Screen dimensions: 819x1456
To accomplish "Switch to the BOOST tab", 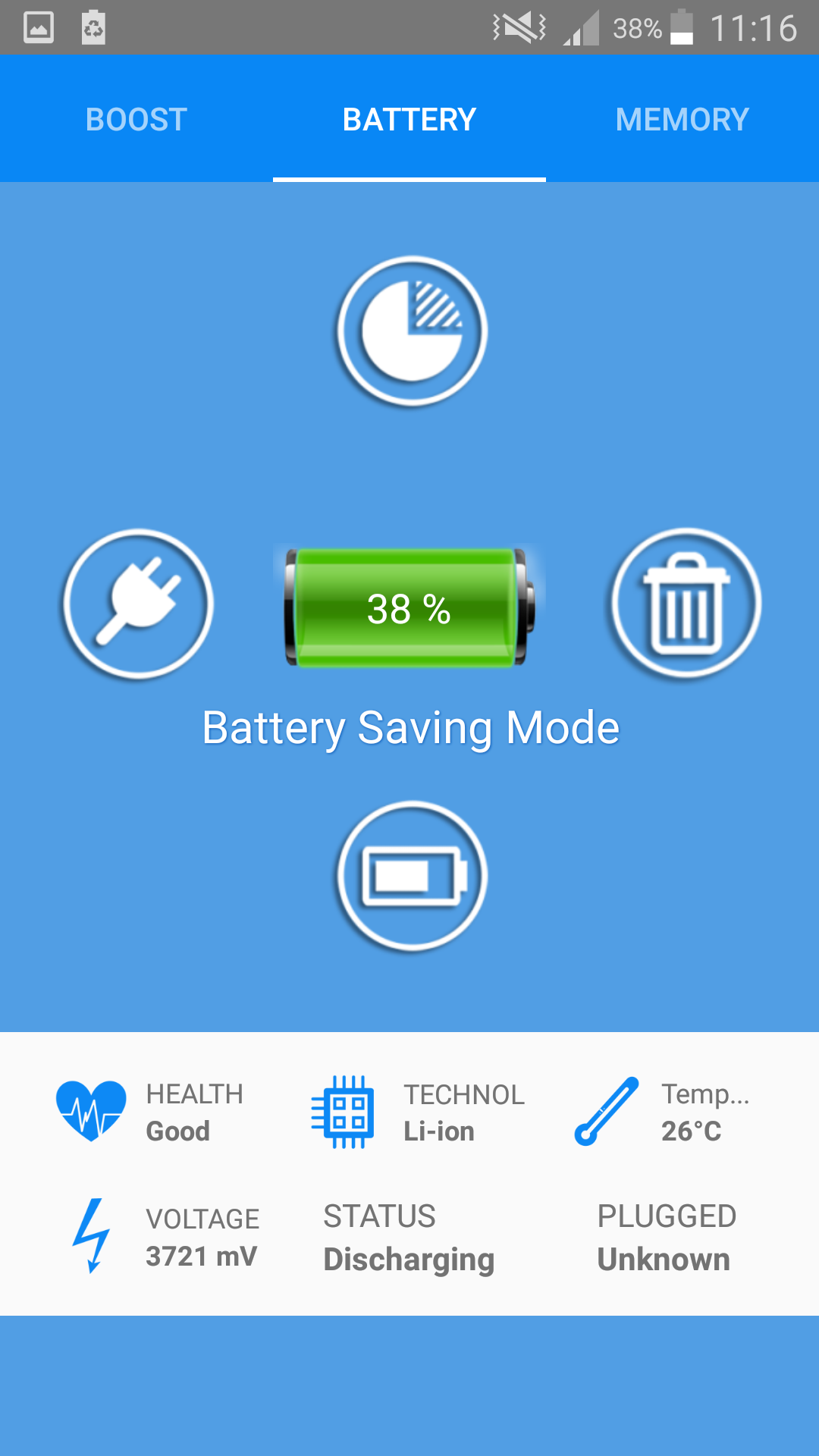I will 136,119.
